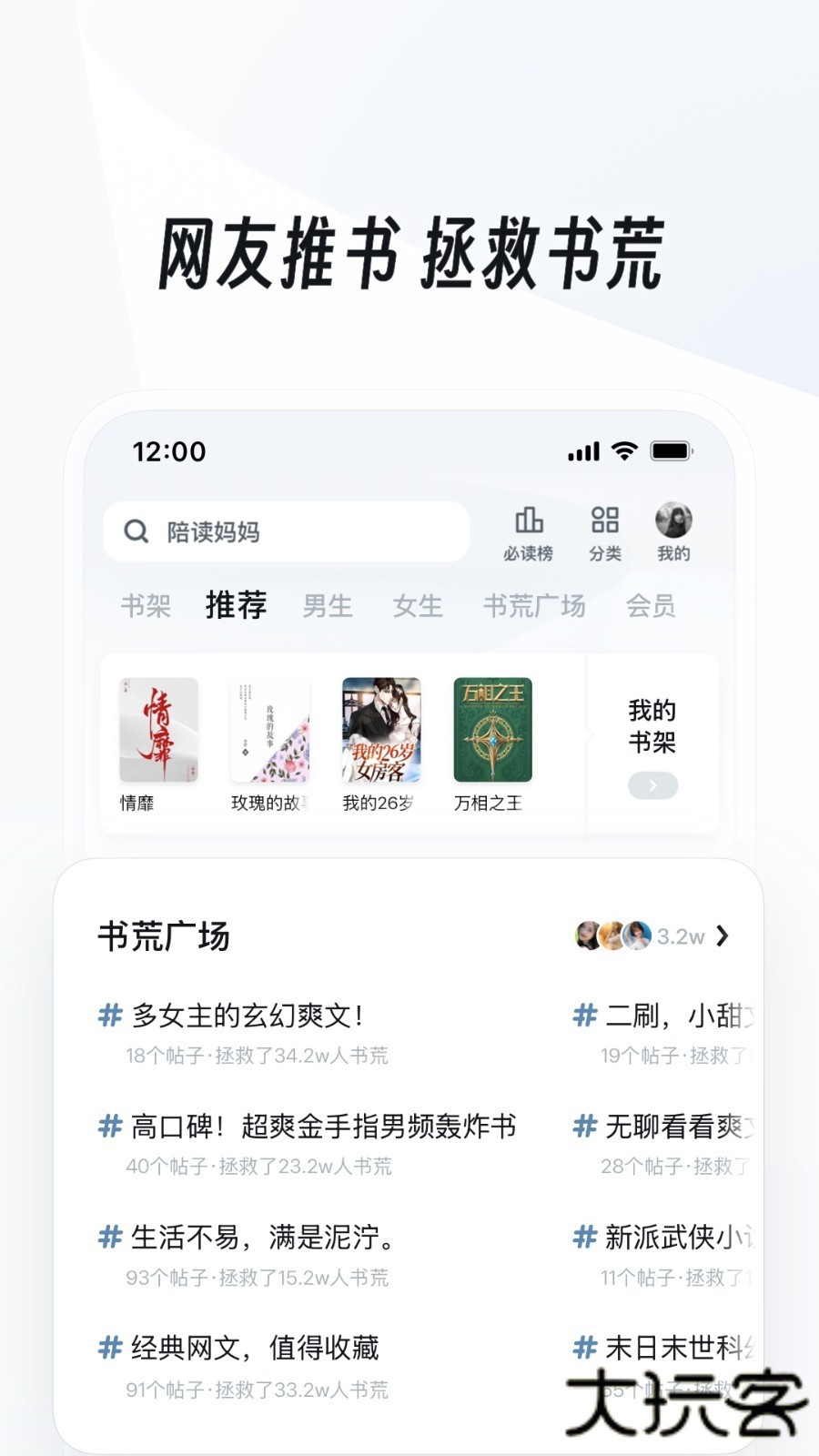The height and width of the screenshot is (1456, 819).
Task: Open the 万相之王 book cover
Action: tap(492, 731)
